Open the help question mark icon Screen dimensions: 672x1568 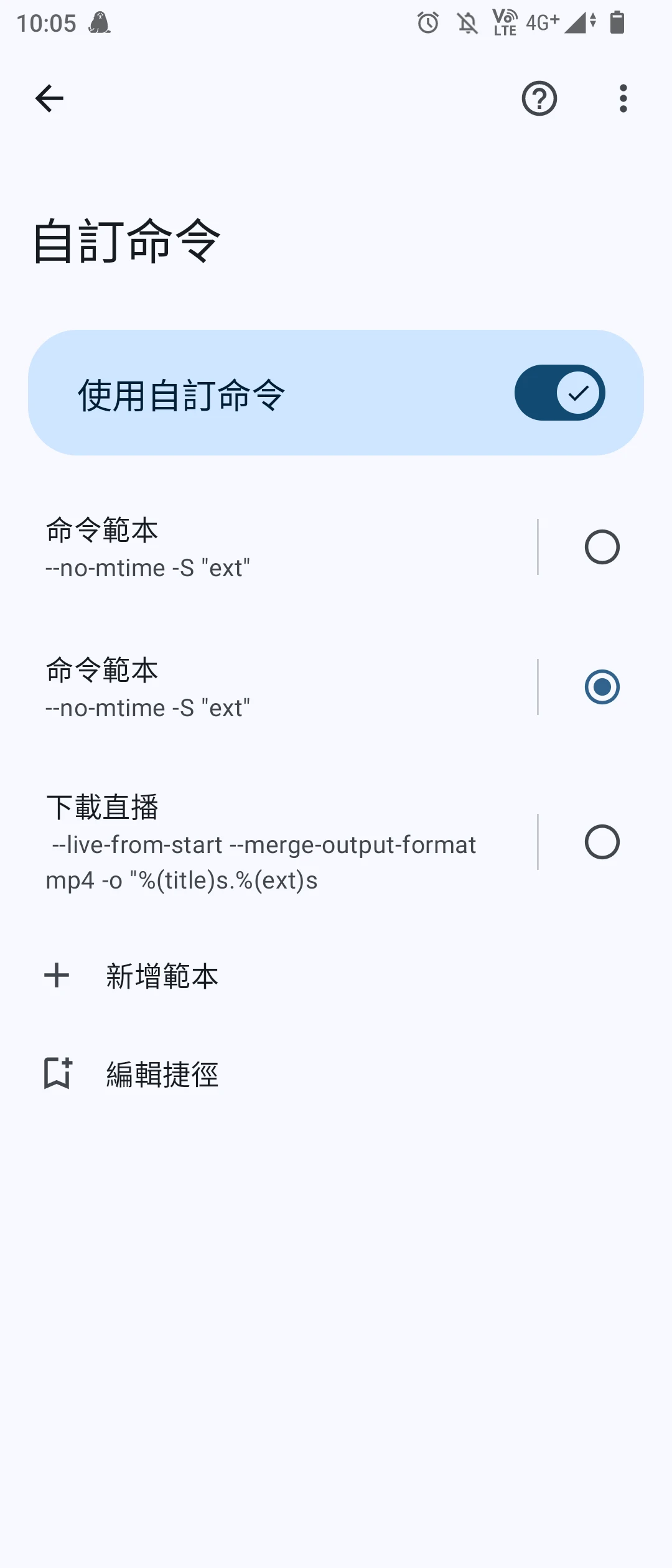[x=539, y=98]
